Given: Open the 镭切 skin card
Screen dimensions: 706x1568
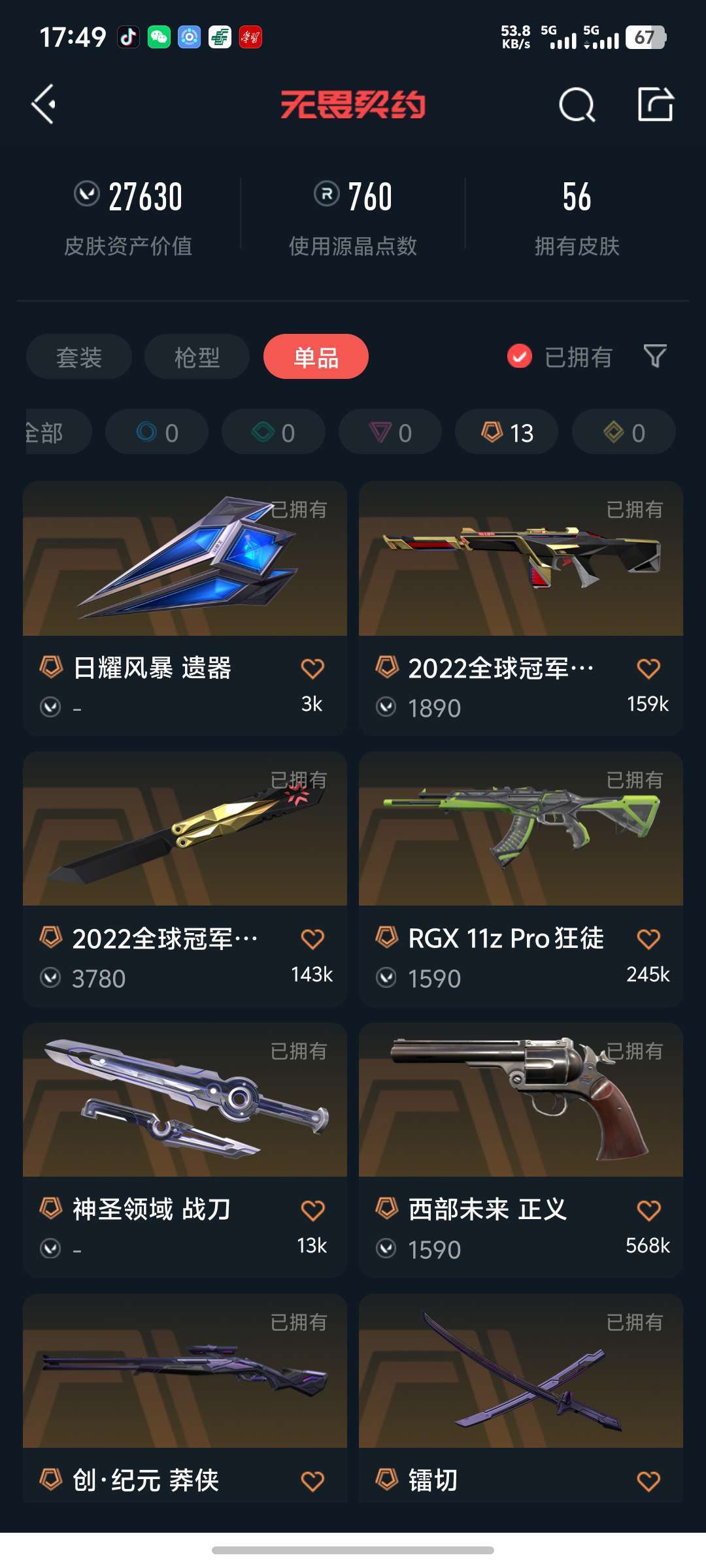Looking at the screenshot, I should [x=521, y=1398].
